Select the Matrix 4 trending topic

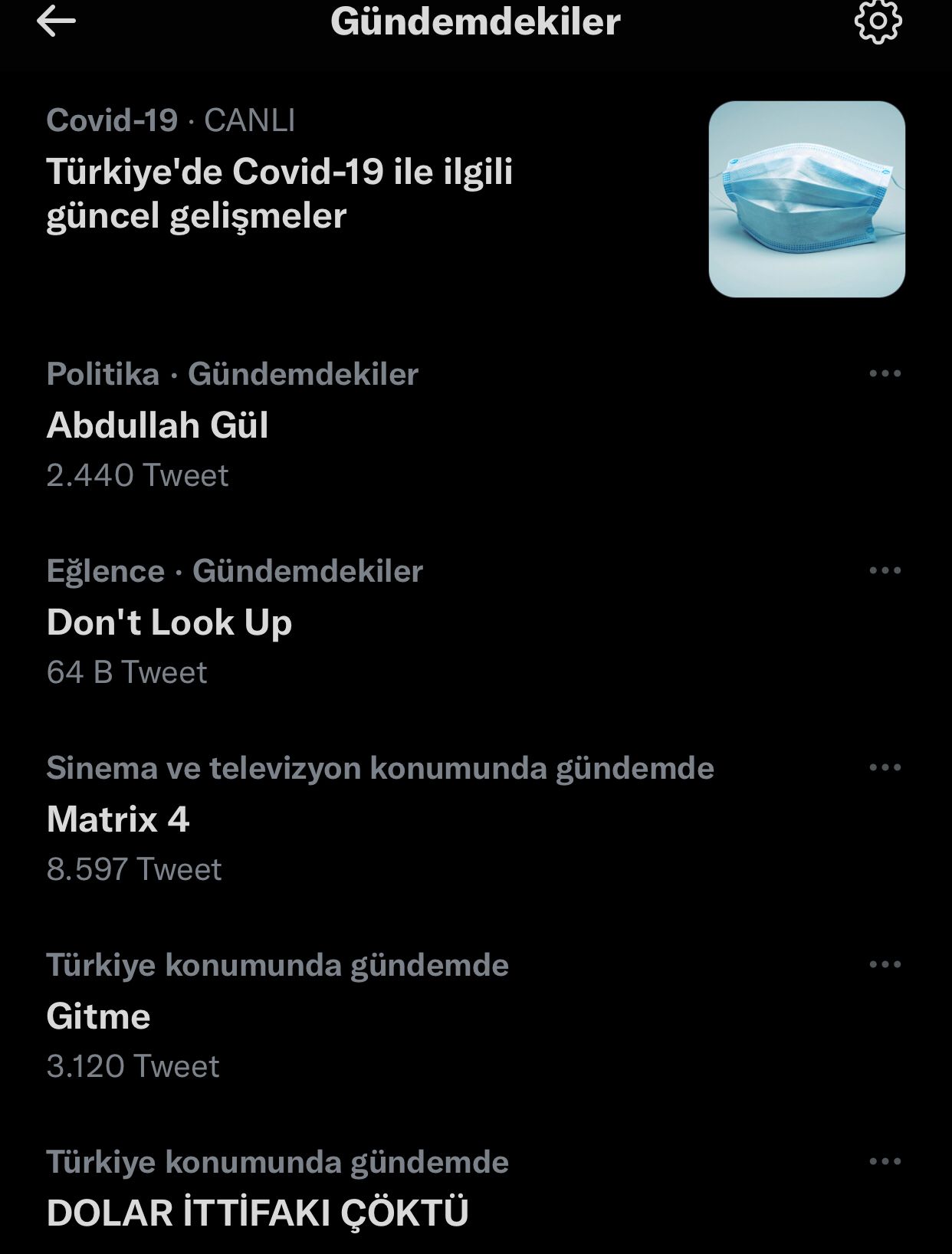coord(118,819)
